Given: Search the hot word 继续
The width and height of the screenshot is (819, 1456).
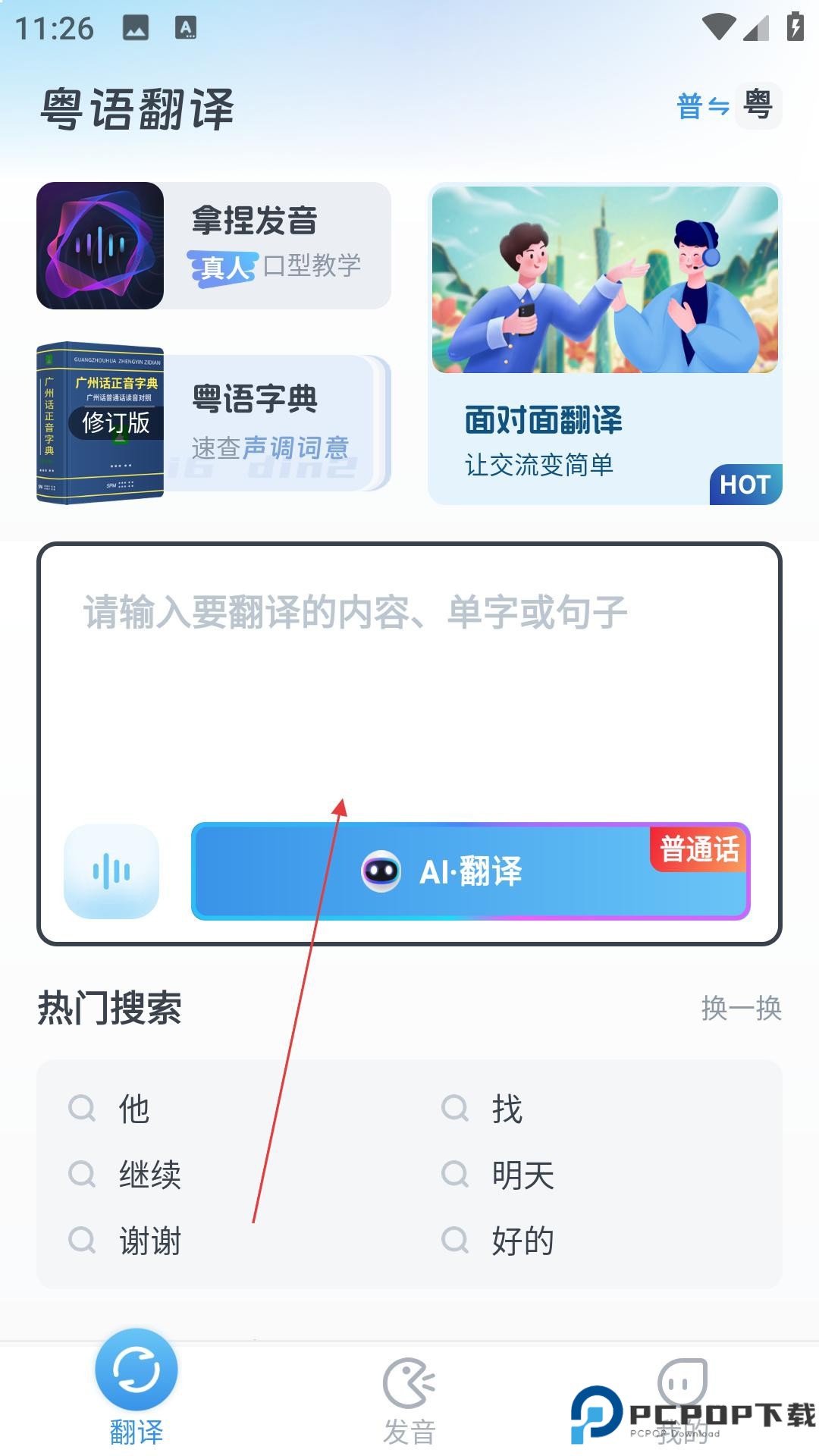Looking at the screenshot, I should [149, 1175].
